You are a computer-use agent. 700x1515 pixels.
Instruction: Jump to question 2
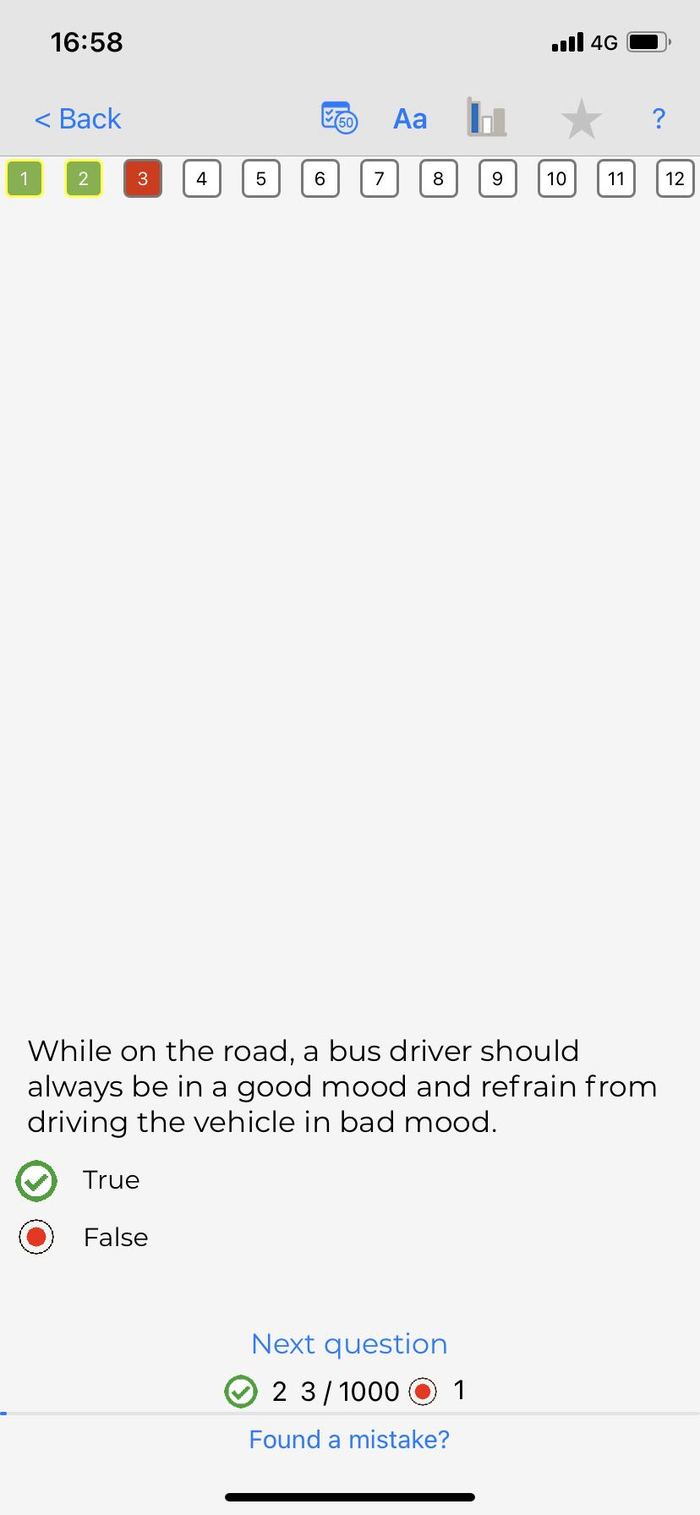(x=83, y=179)
